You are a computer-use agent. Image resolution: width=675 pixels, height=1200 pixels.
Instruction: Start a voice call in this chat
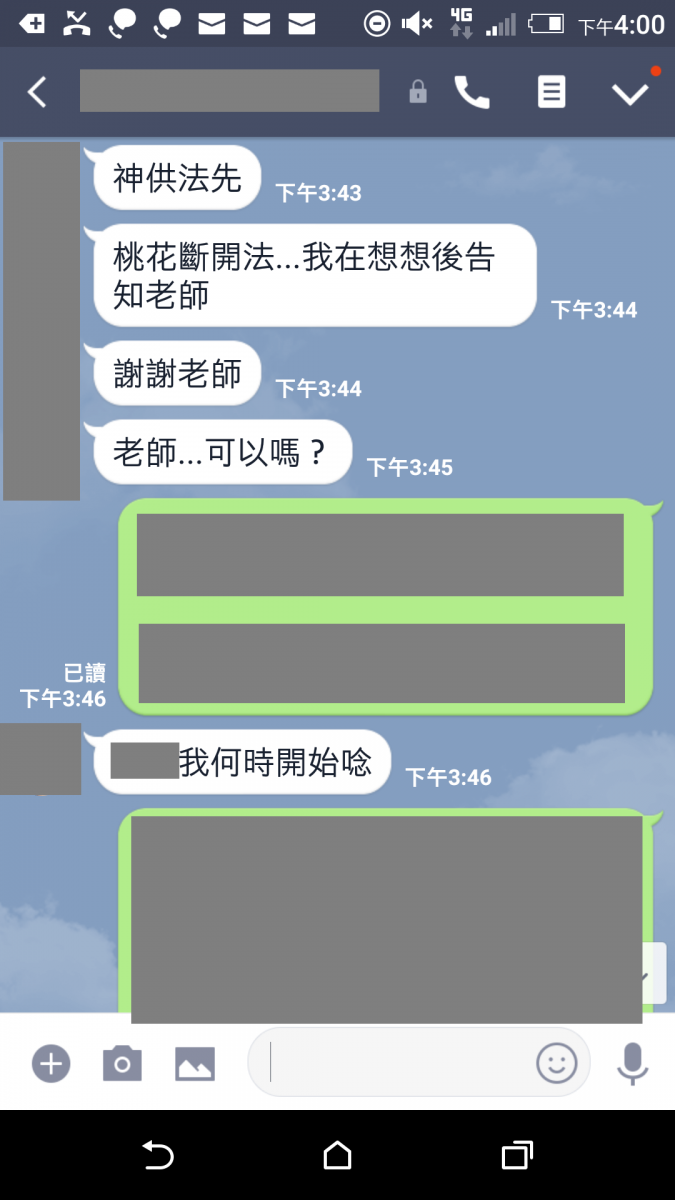tap(472, 93)
